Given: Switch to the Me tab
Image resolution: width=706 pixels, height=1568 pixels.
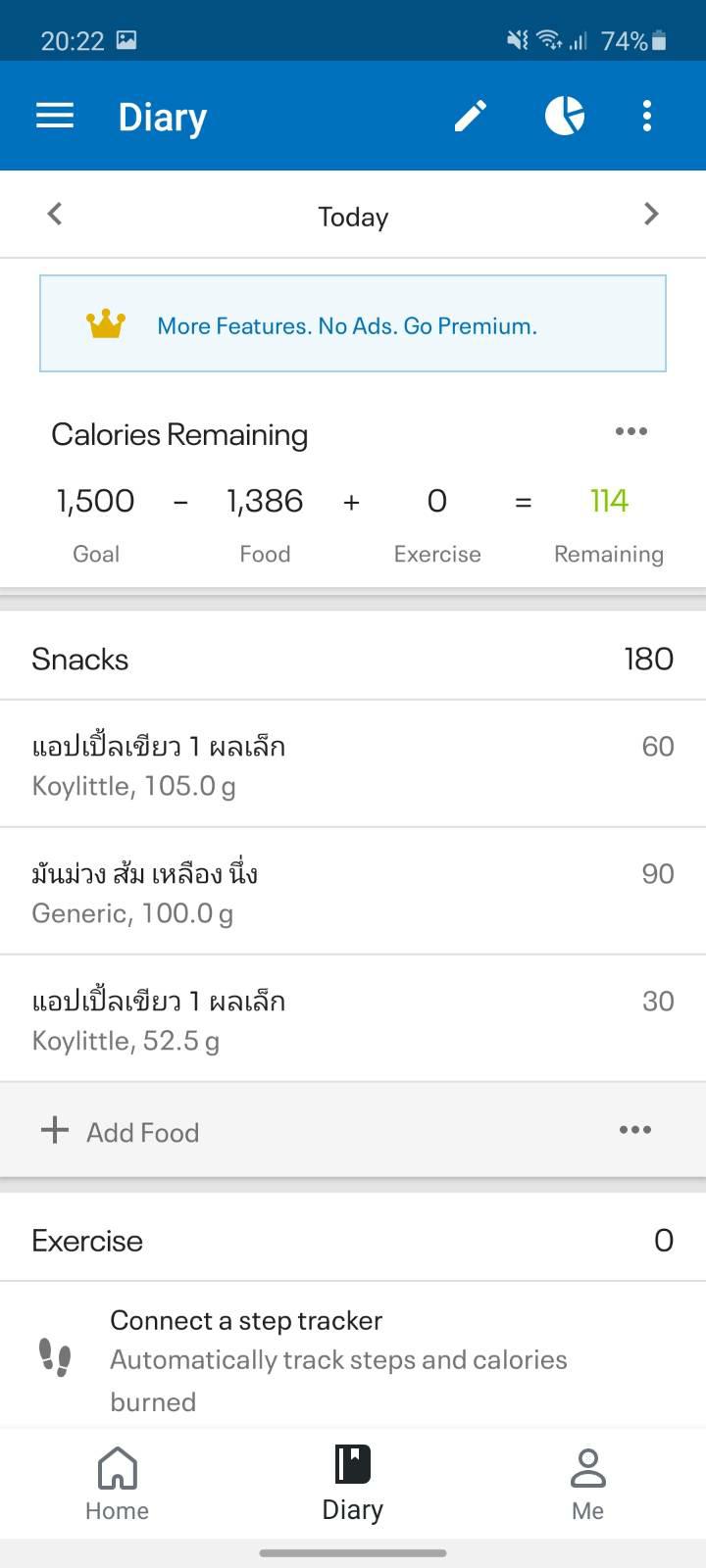Looking at the screenshot, I should 588,1484.
